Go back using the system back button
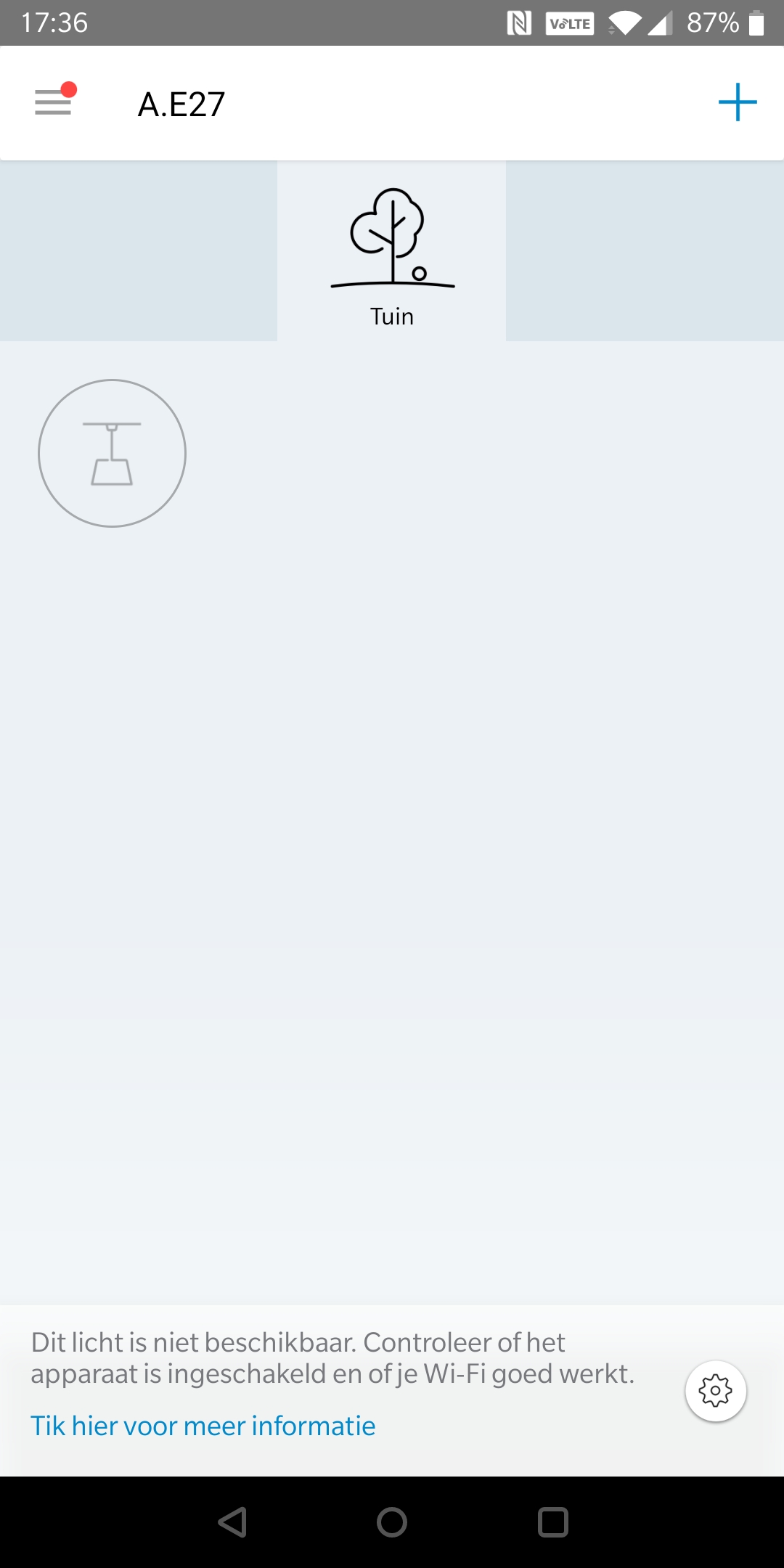This screenshot has height=1568, width=784. (x=232, y=1522)
